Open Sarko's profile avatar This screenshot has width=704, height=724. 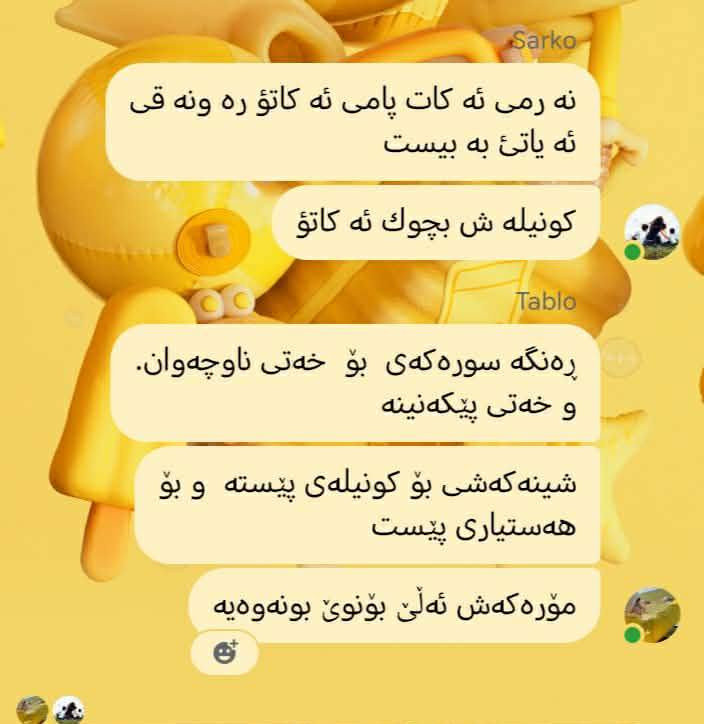pyautogui.click(x=652, y=232)
